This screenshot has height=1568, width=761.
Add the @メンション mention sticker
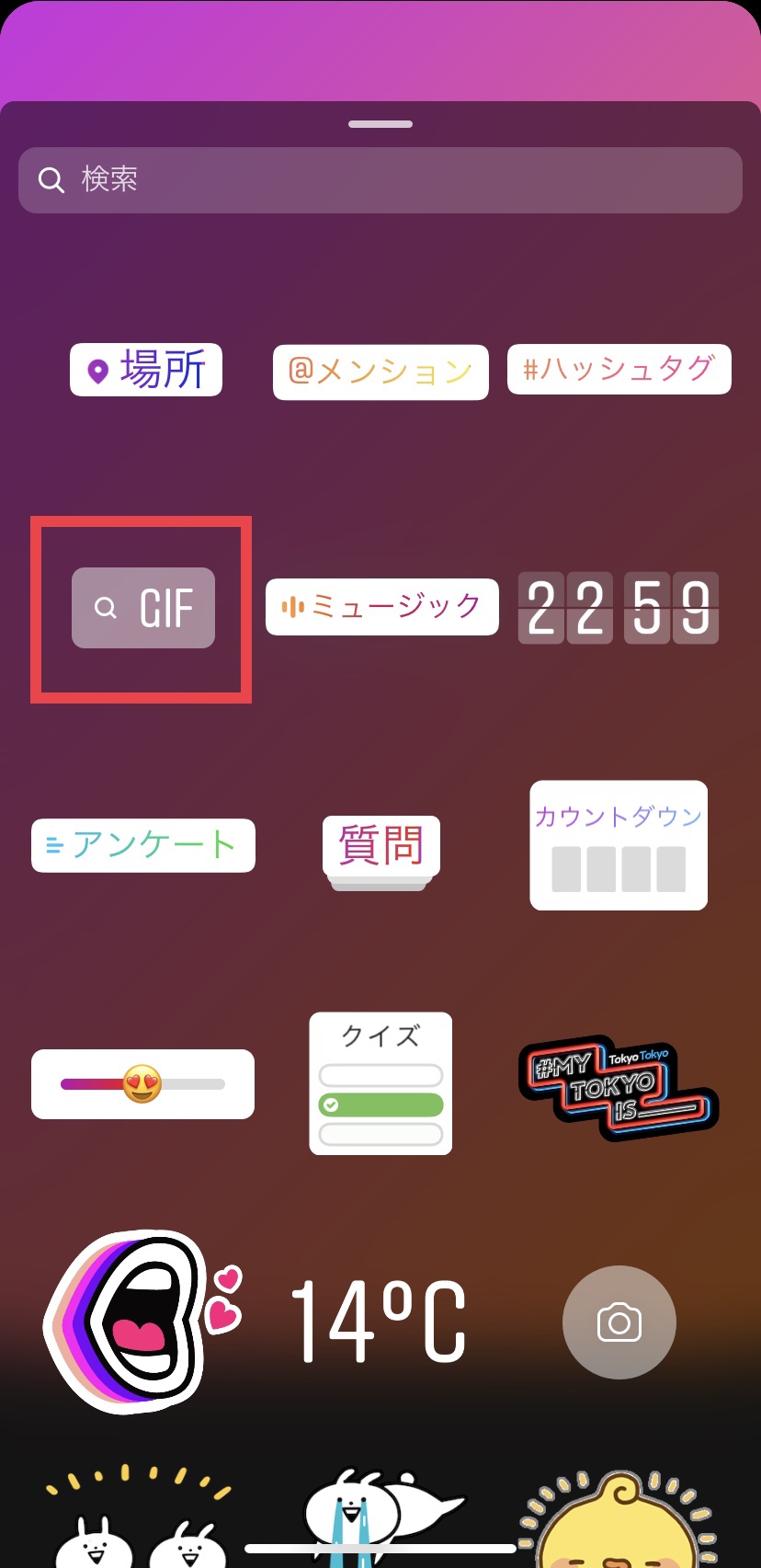tap(380, 372)
